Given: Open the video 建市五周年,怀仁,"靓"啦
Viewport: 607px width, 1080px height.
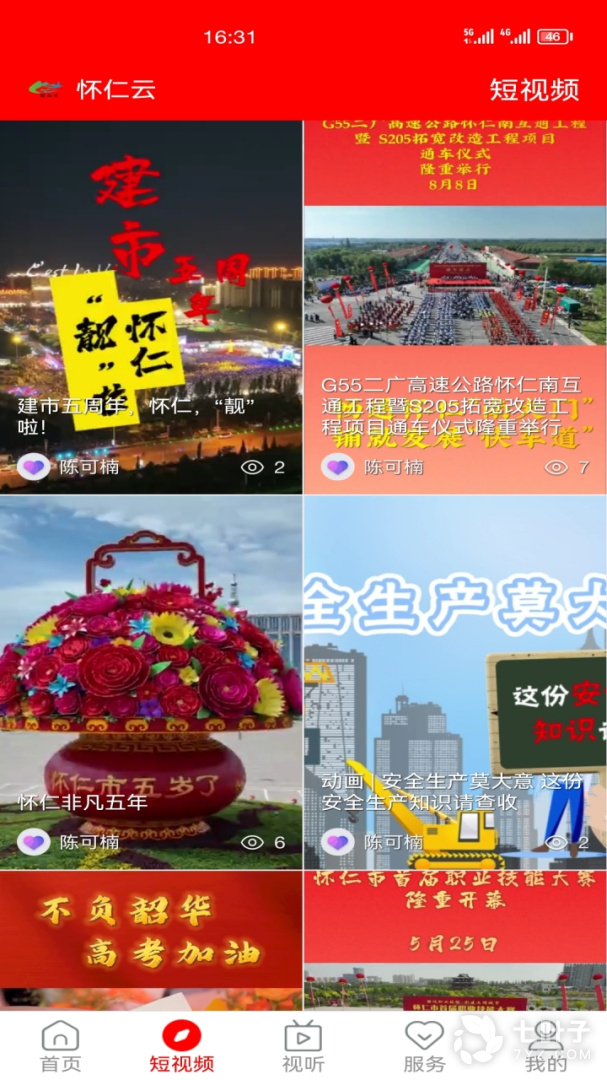Looking at the screenshot, I should pos(150,300).
